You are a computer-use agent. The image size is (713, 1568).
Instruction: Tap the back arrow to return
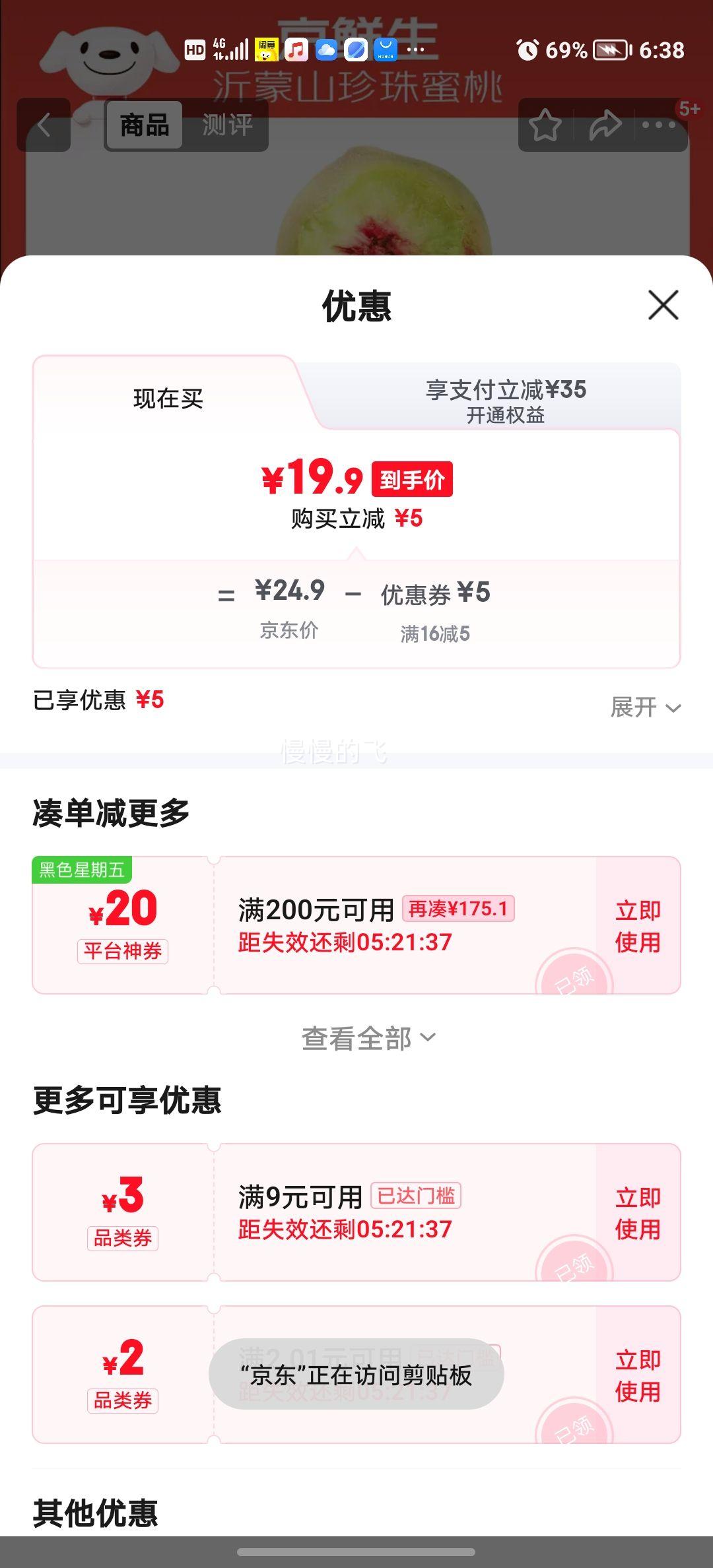(x=44, y=125)
